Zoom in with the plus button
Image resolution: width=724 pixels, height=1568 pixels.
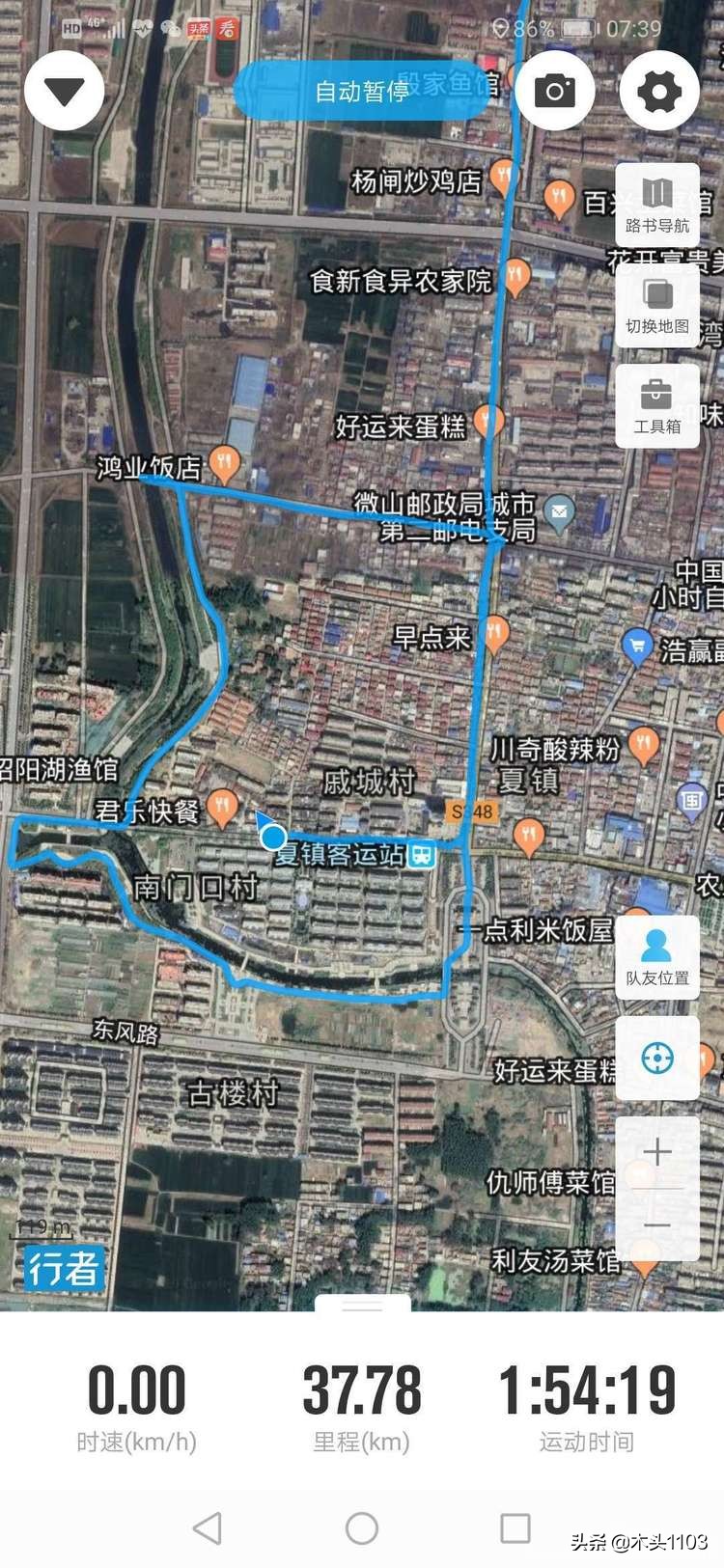[657, 1150]
